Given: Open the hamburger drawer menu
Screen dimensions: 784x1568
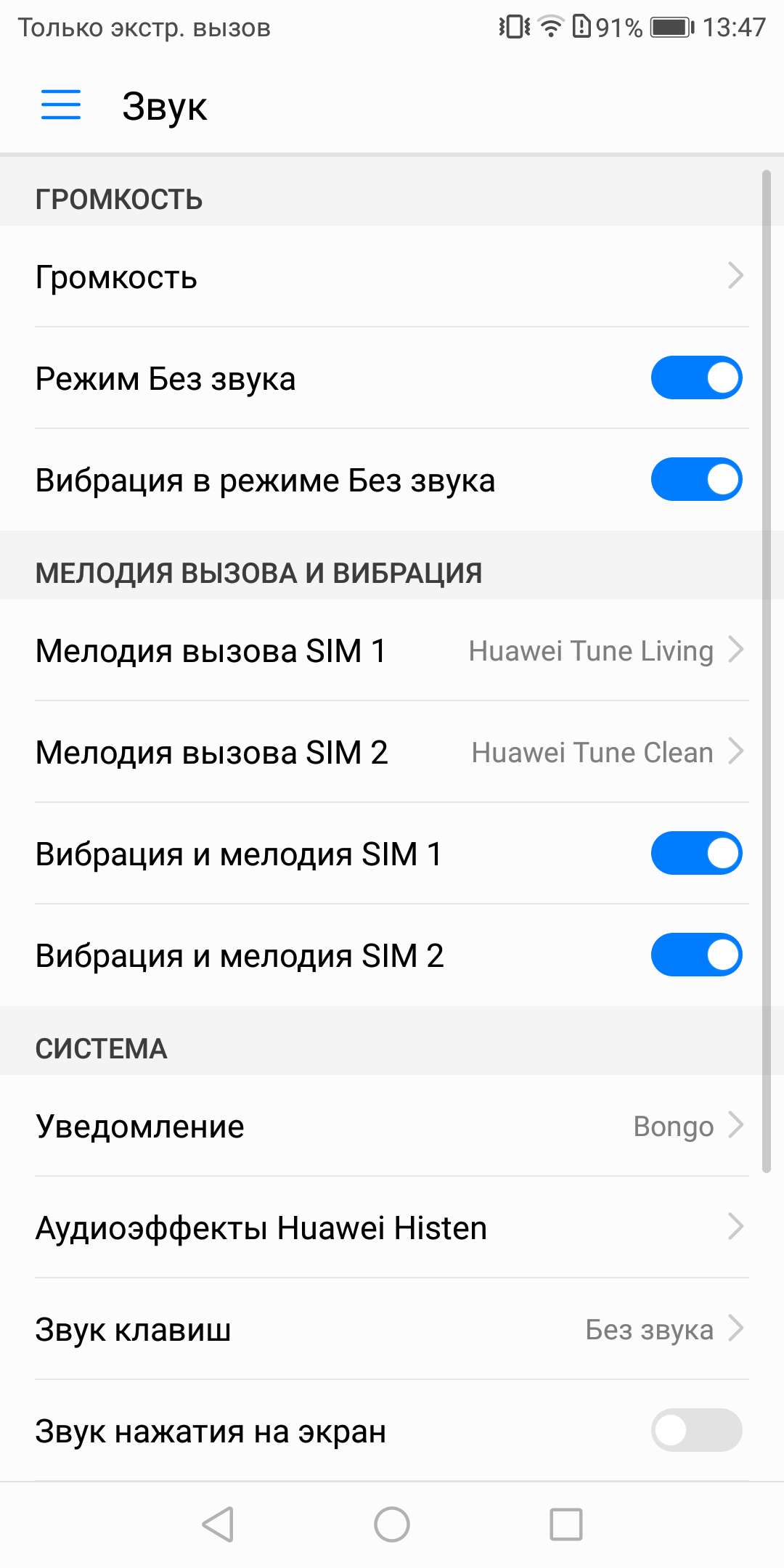Looking at the screenshot, I should pos(61,105).
